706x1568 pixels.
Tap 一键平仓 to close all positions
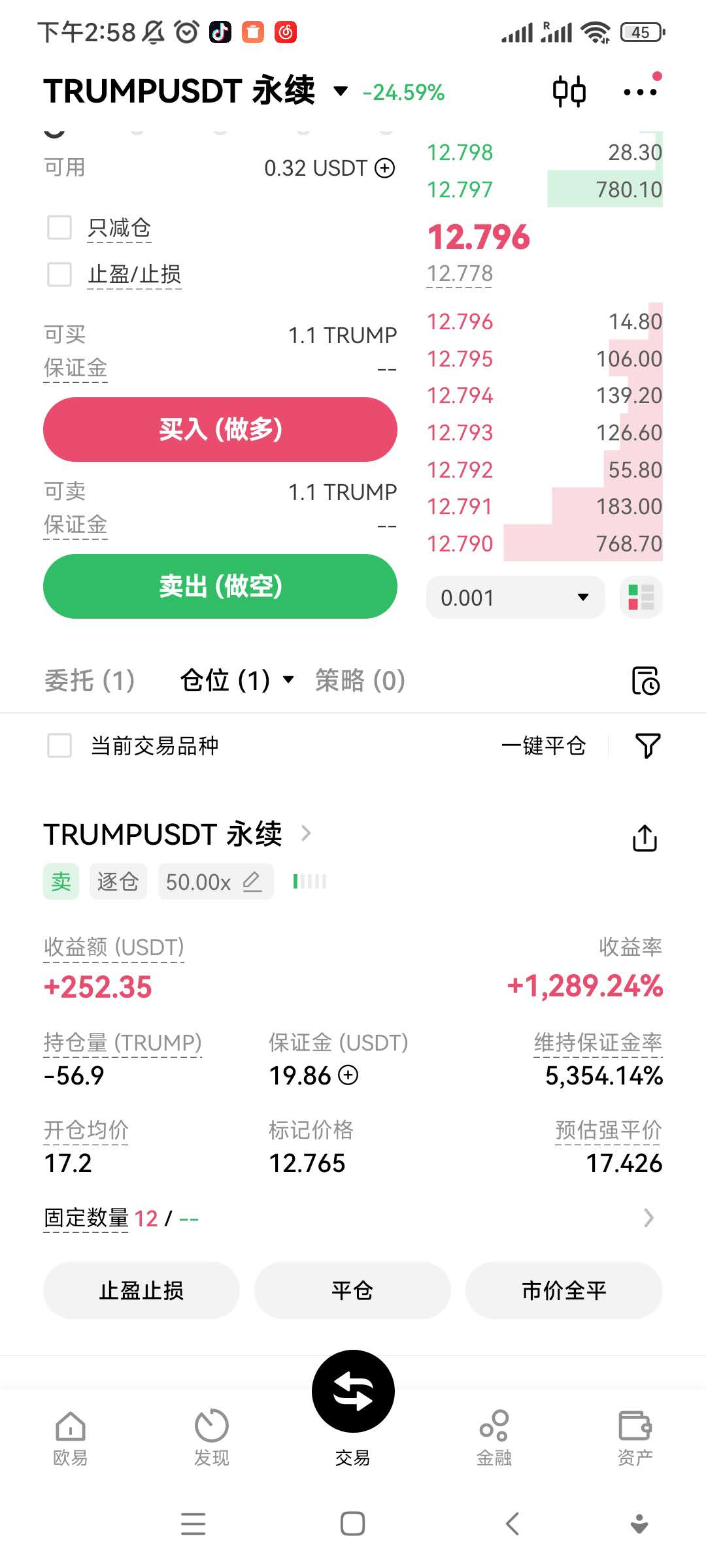544,745
